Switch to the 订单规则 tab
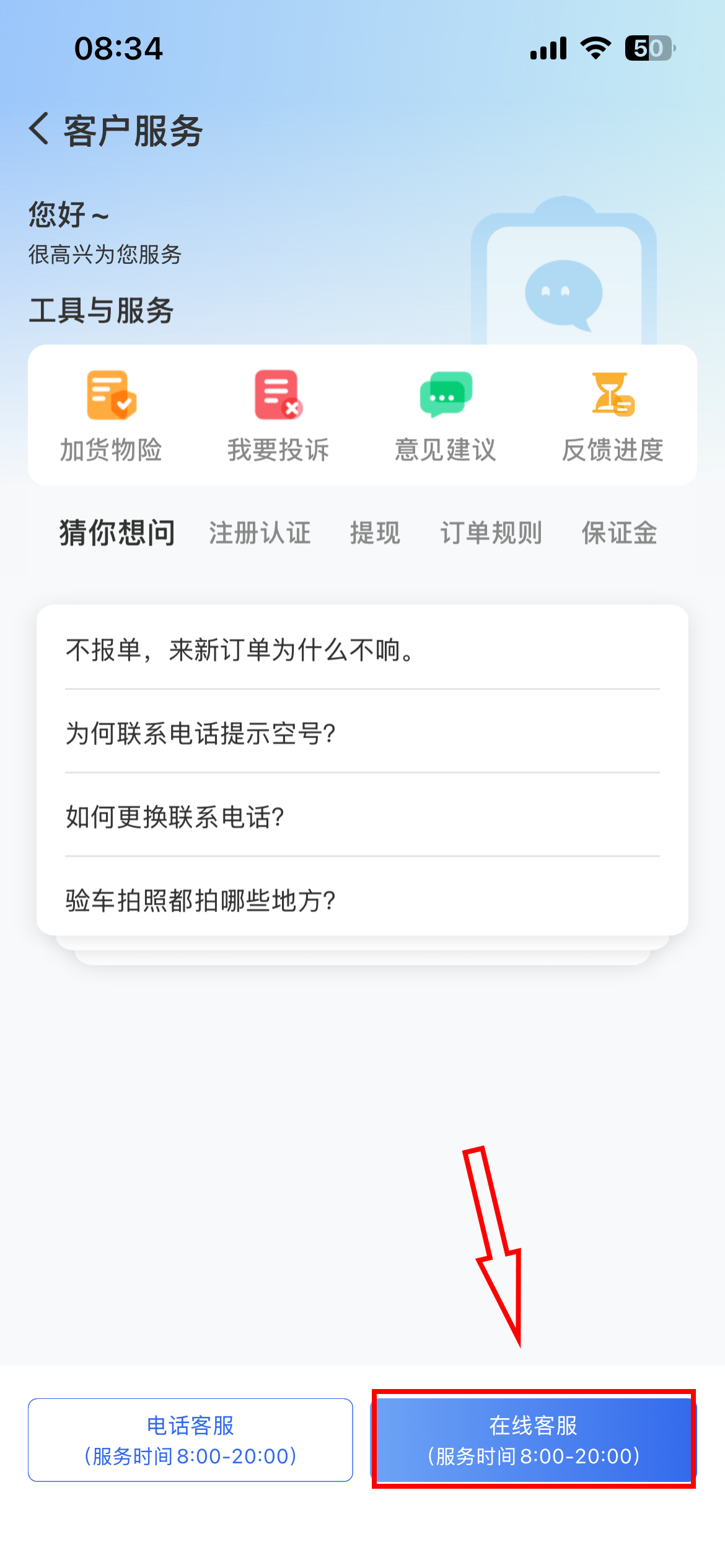 point(491,533)
